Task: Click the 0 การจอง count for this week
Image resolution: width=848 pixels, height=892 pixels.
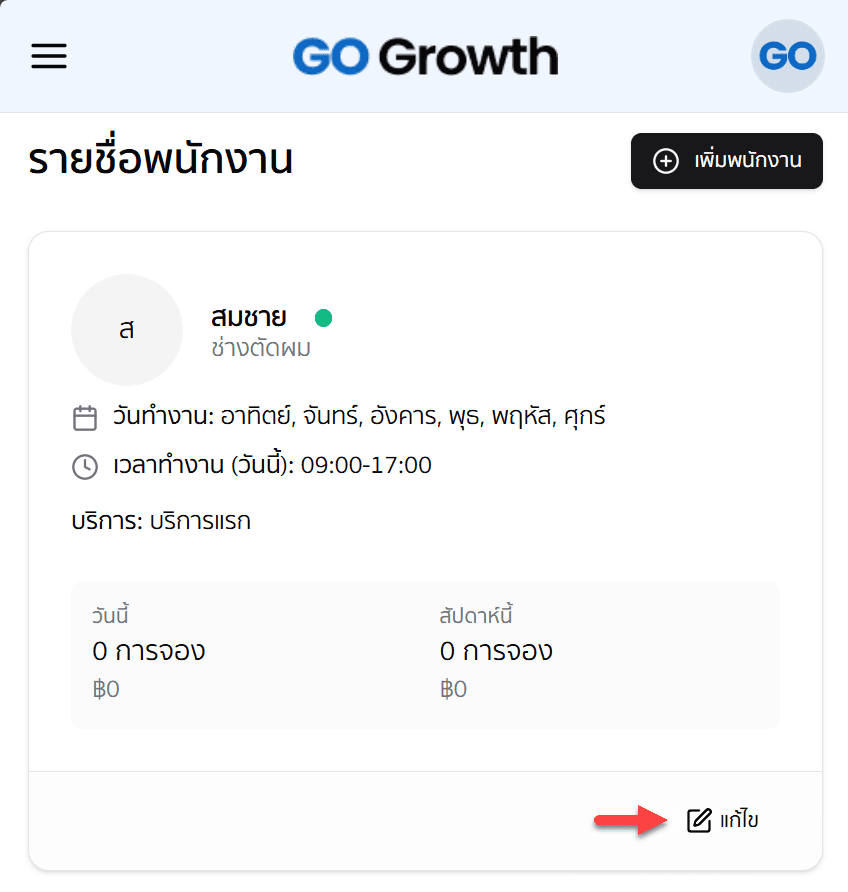Action: (495, 650)
